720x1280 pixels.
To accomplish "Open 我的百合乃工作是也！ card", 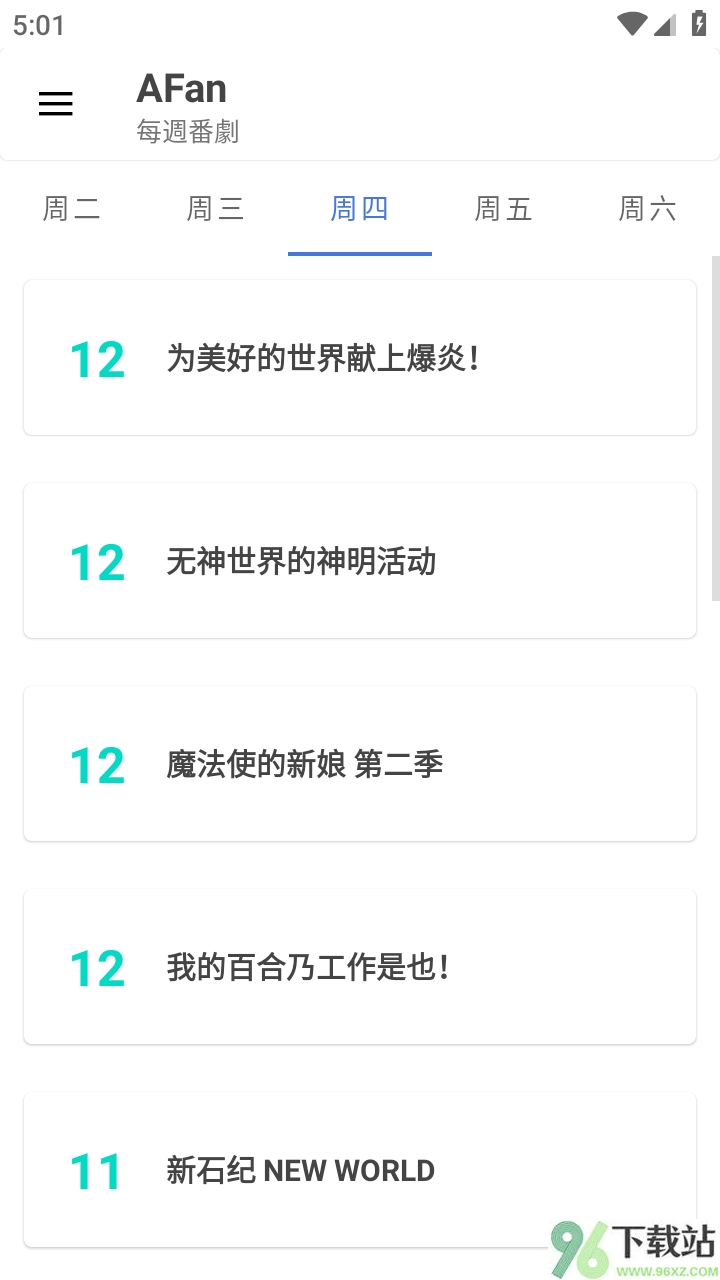I will click(x=360, y=967).
